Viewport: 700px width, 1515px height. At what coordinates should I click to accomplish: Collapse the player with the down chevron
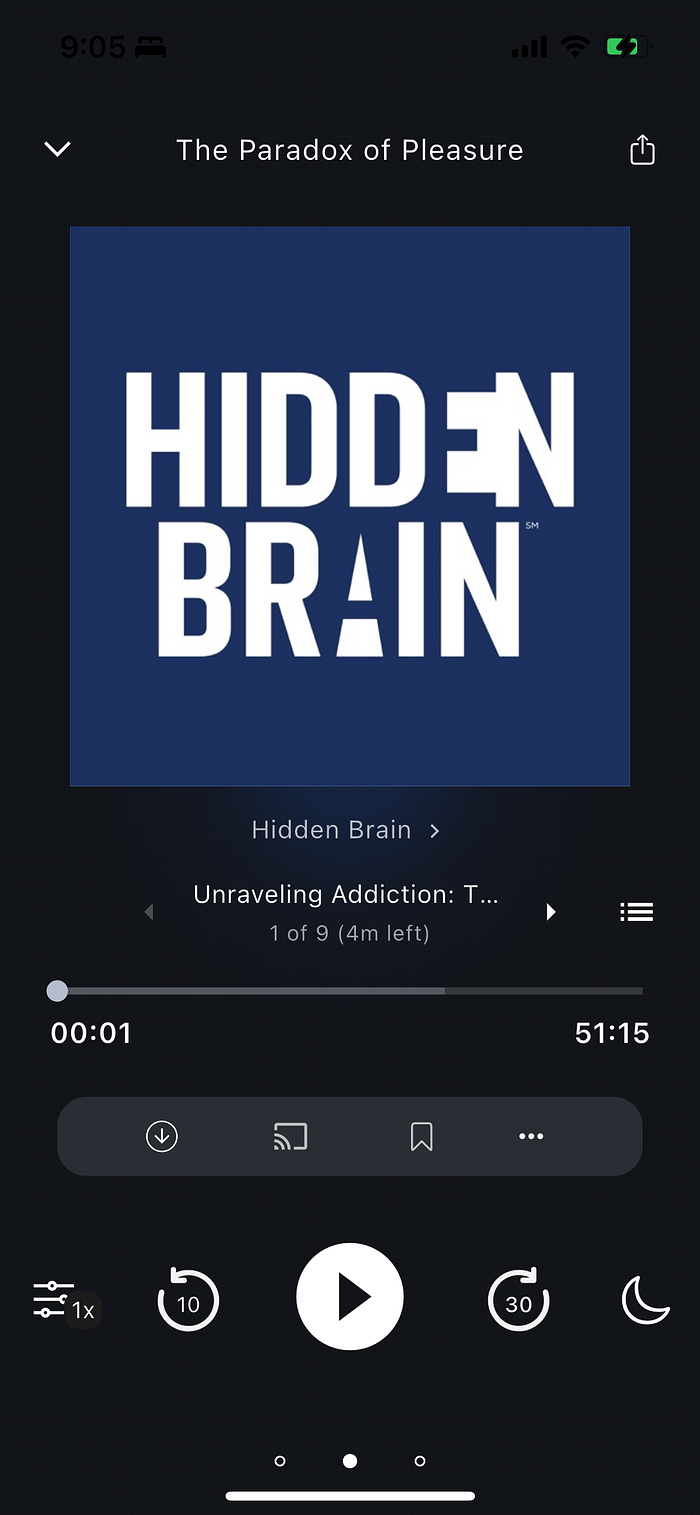pyautogui.click(x=58, y=150)
